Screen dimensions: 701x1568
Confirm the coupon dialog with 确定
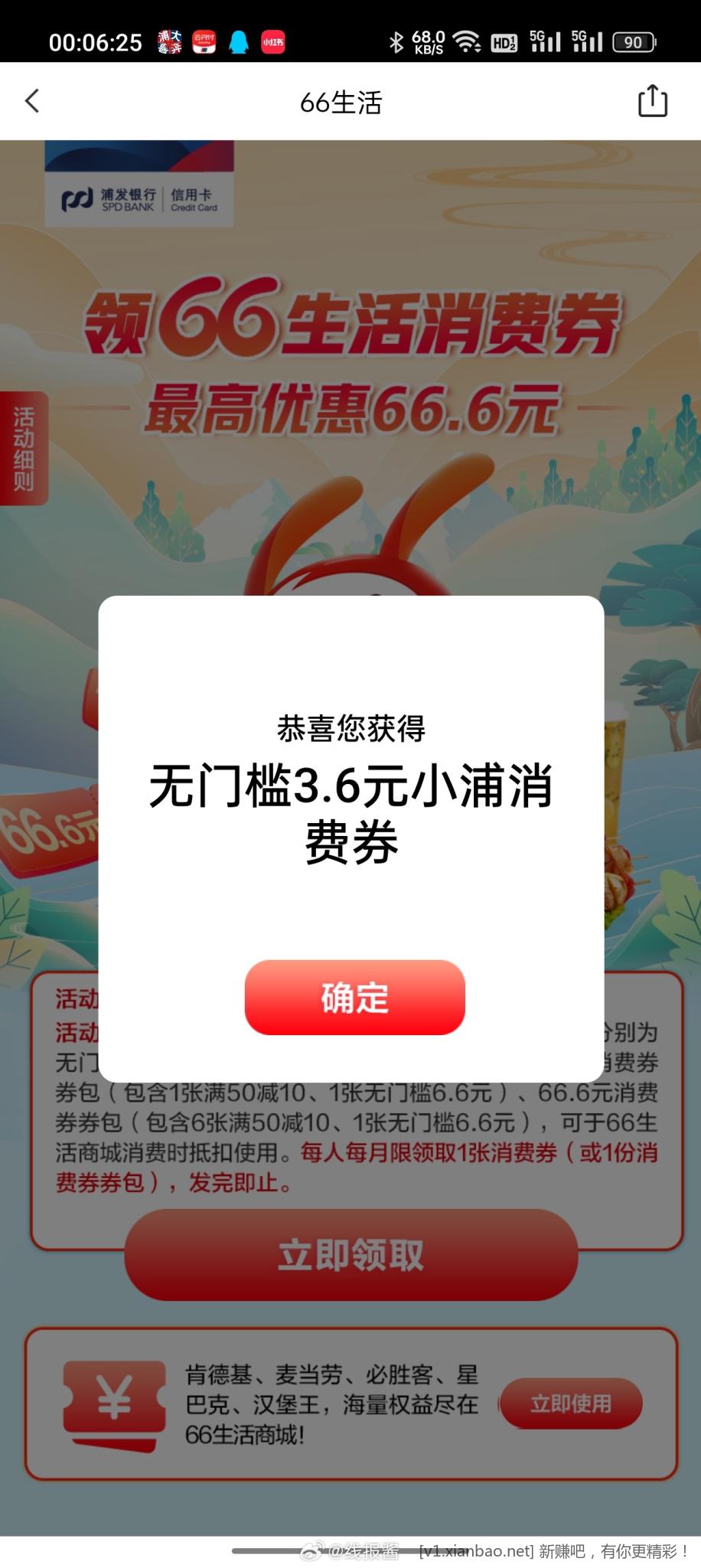[x=354, y=997]
